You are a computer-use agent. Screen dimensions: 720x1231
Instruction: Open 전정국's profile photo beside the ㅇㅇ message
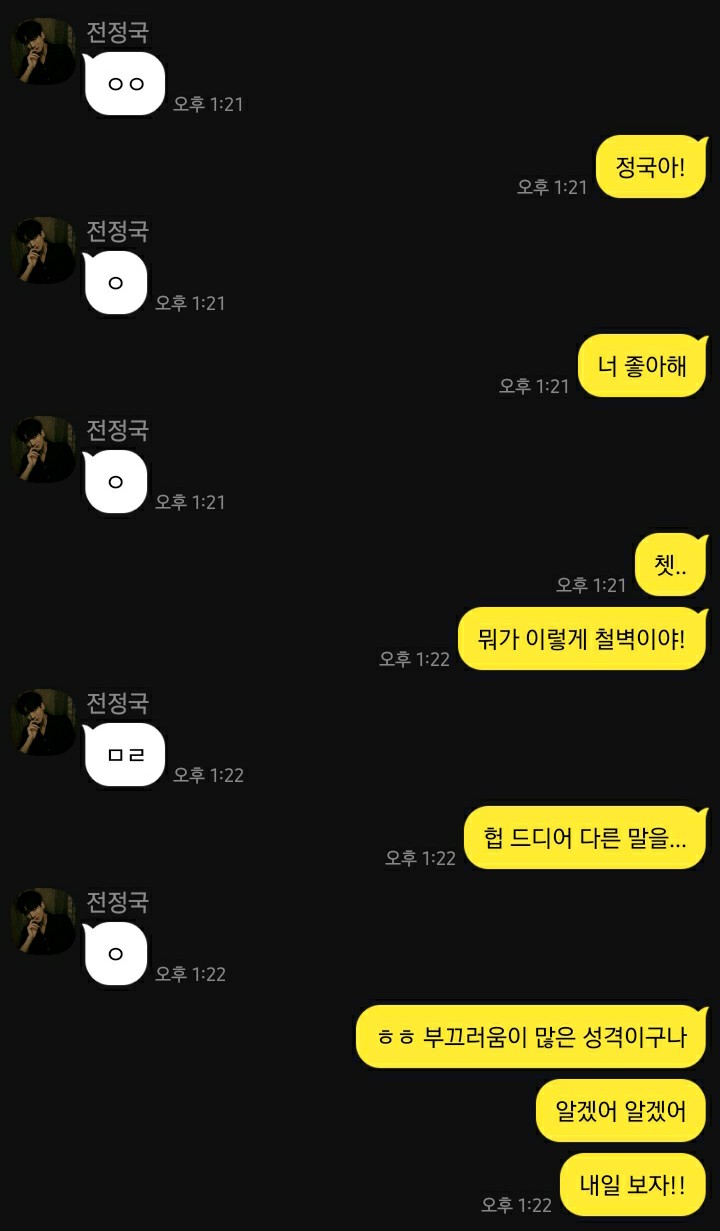point(43,51)
